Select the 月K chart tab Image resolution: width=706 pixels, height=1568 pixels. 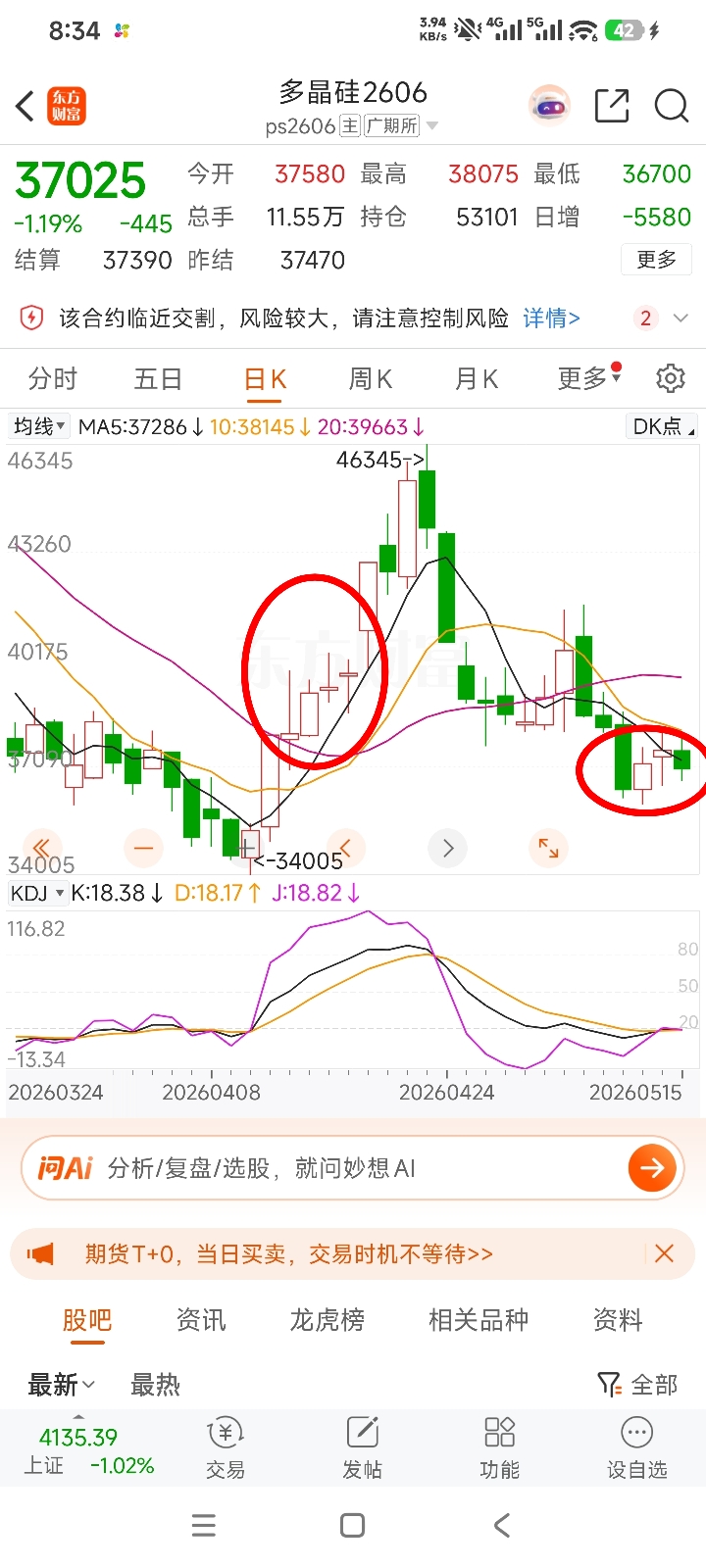pos(477,379)
